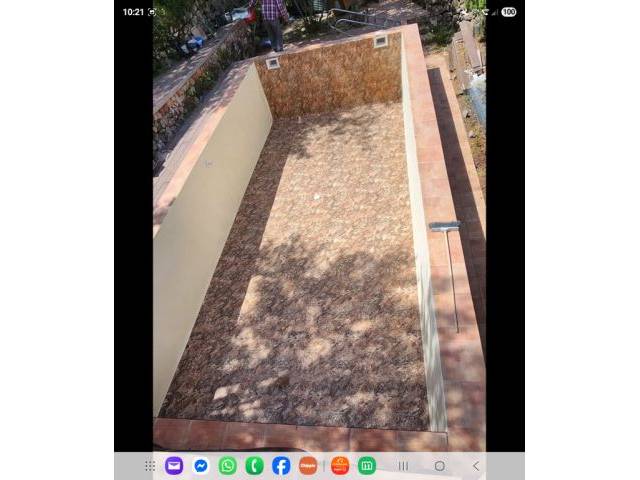The image size is (640, 480).
Task: Go to the home screen
Action: (439, 466)
